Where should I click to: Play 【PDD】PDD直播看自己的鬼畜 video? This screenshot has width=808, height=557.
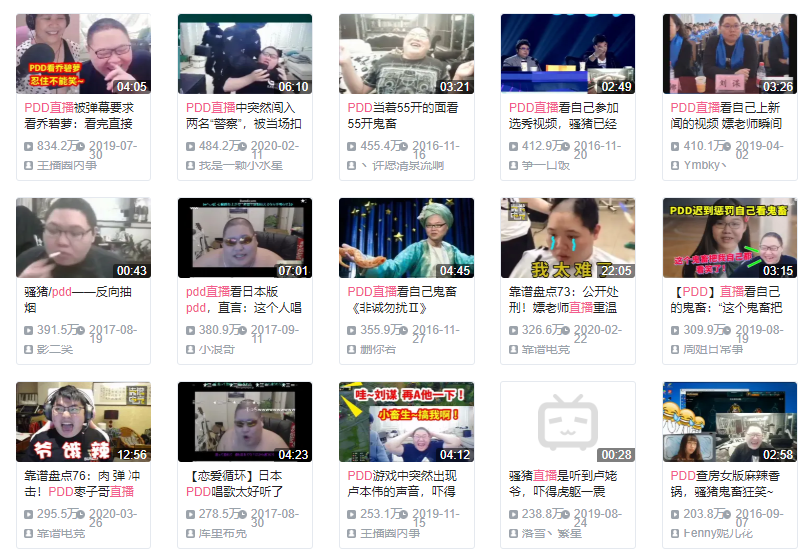pyautogui.click(x=729, y=238)
